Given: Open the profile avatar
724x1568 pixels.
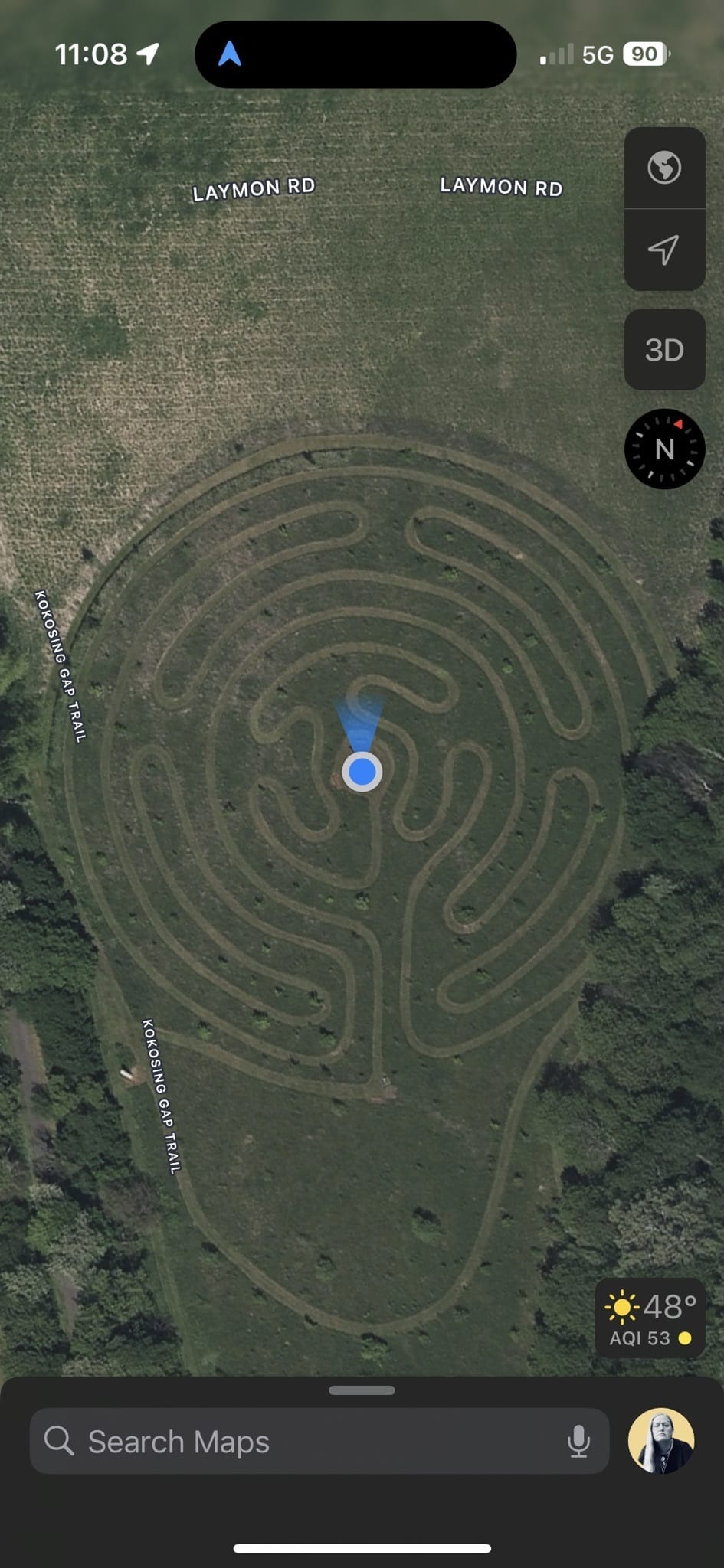Looking at the screenshot, I should tap(661, 1441).
